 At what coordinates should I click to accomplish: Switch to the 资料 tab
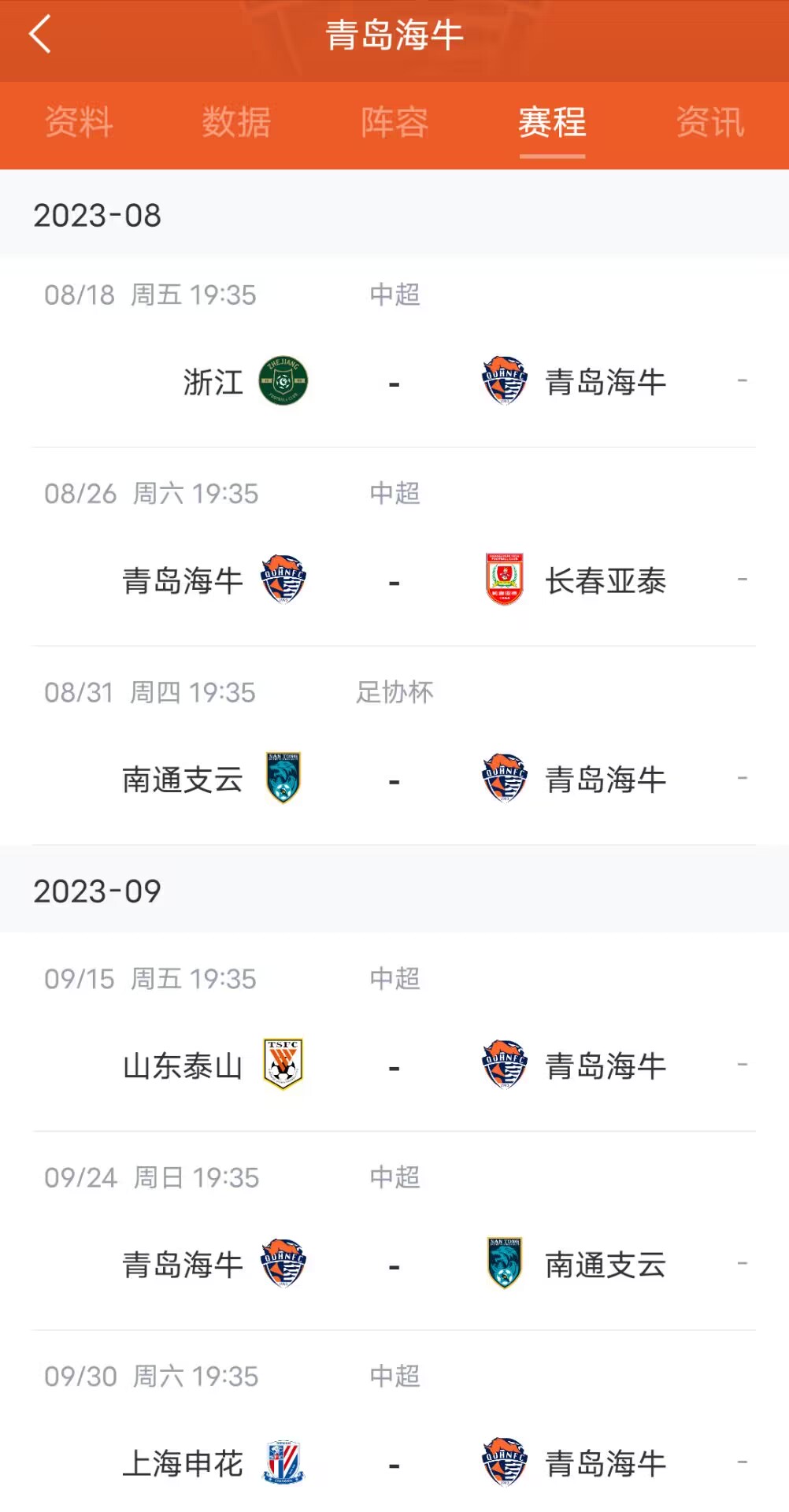pos(79,122)
